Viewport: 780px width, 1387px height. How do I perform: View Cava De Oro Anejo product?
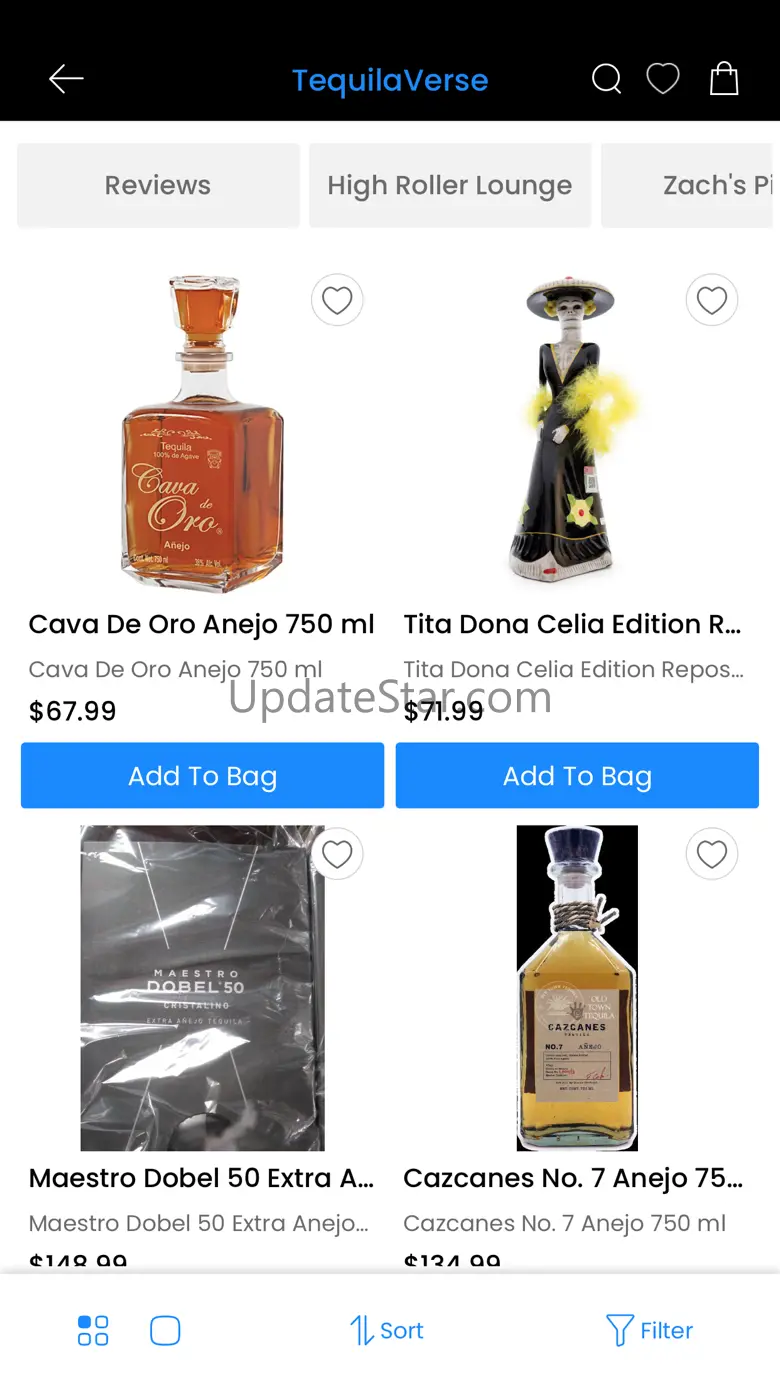pyautogui.click(x=202, y=435)
